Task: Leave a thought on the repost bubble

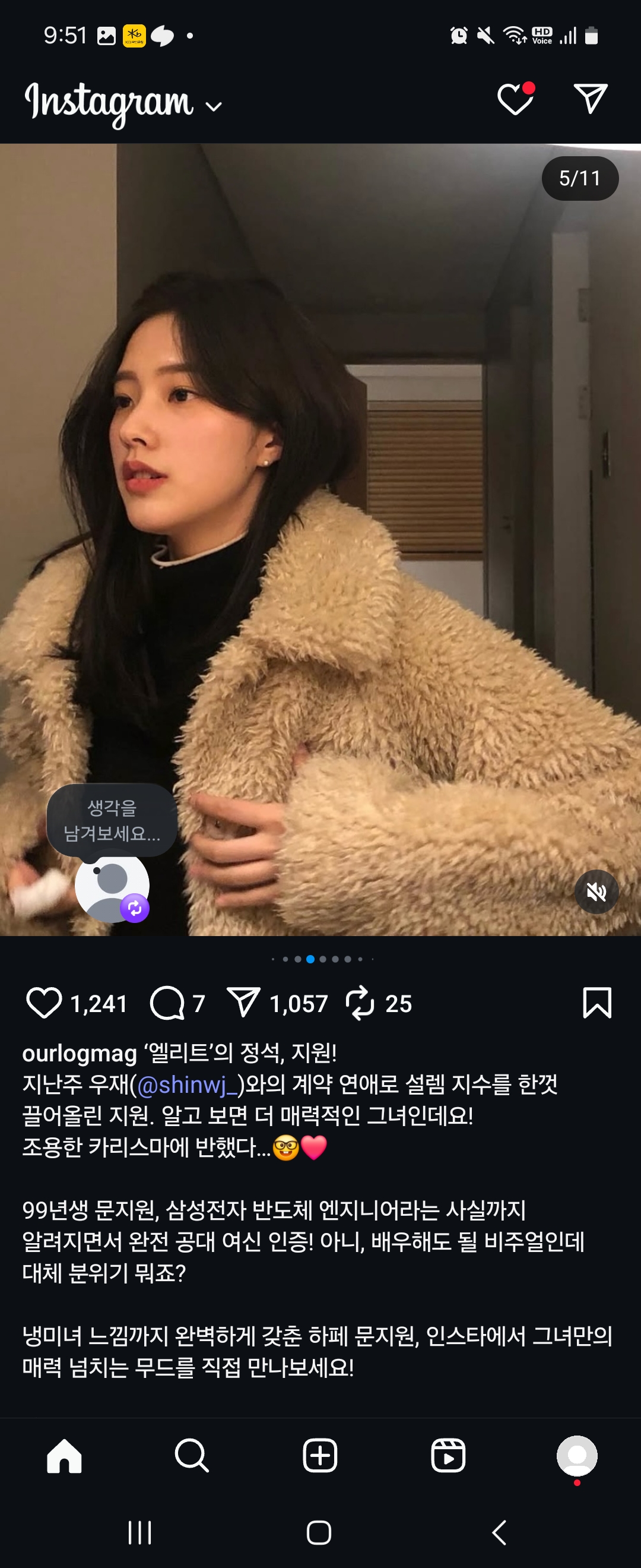Action: coord(112,820)
